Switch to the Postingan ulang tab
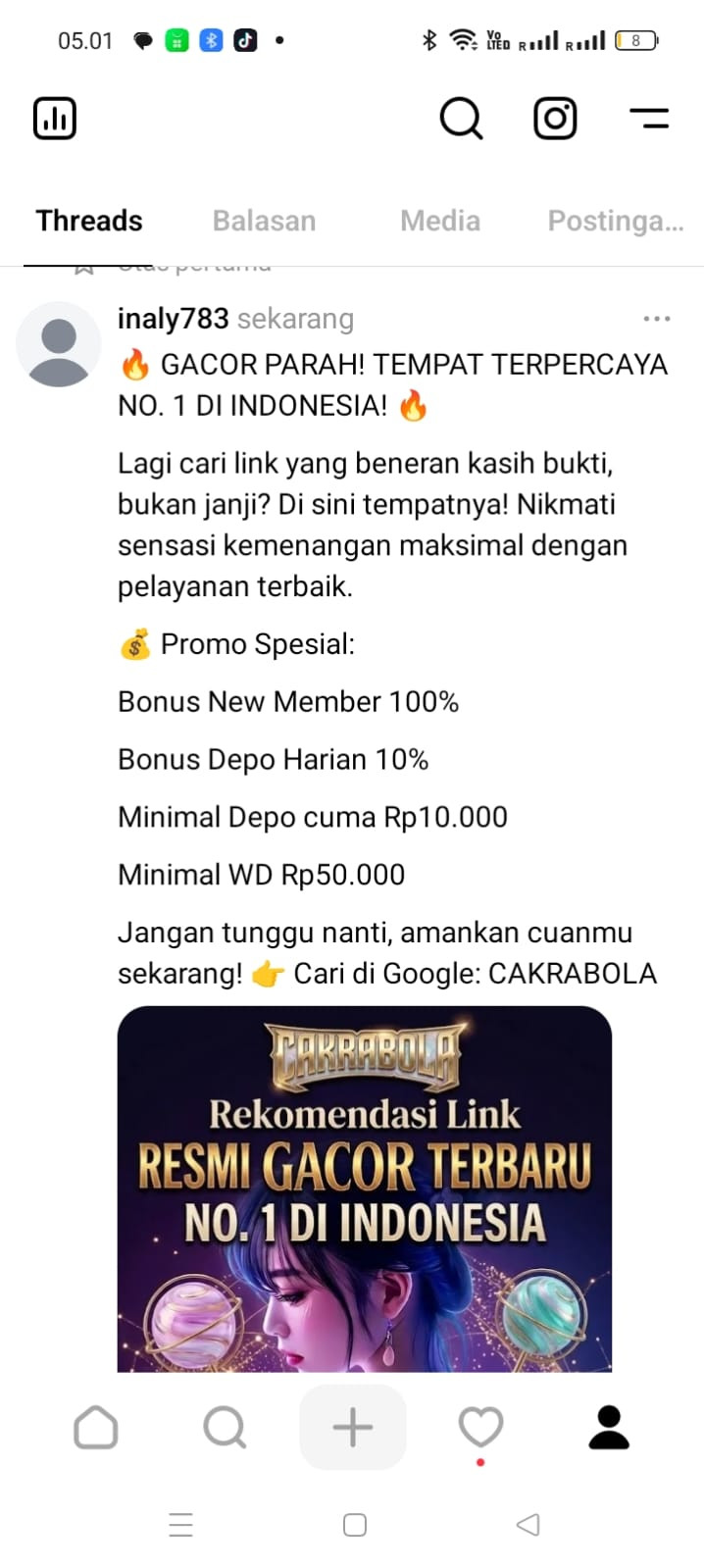704x1568 pixels. click(x=616, y=221)
